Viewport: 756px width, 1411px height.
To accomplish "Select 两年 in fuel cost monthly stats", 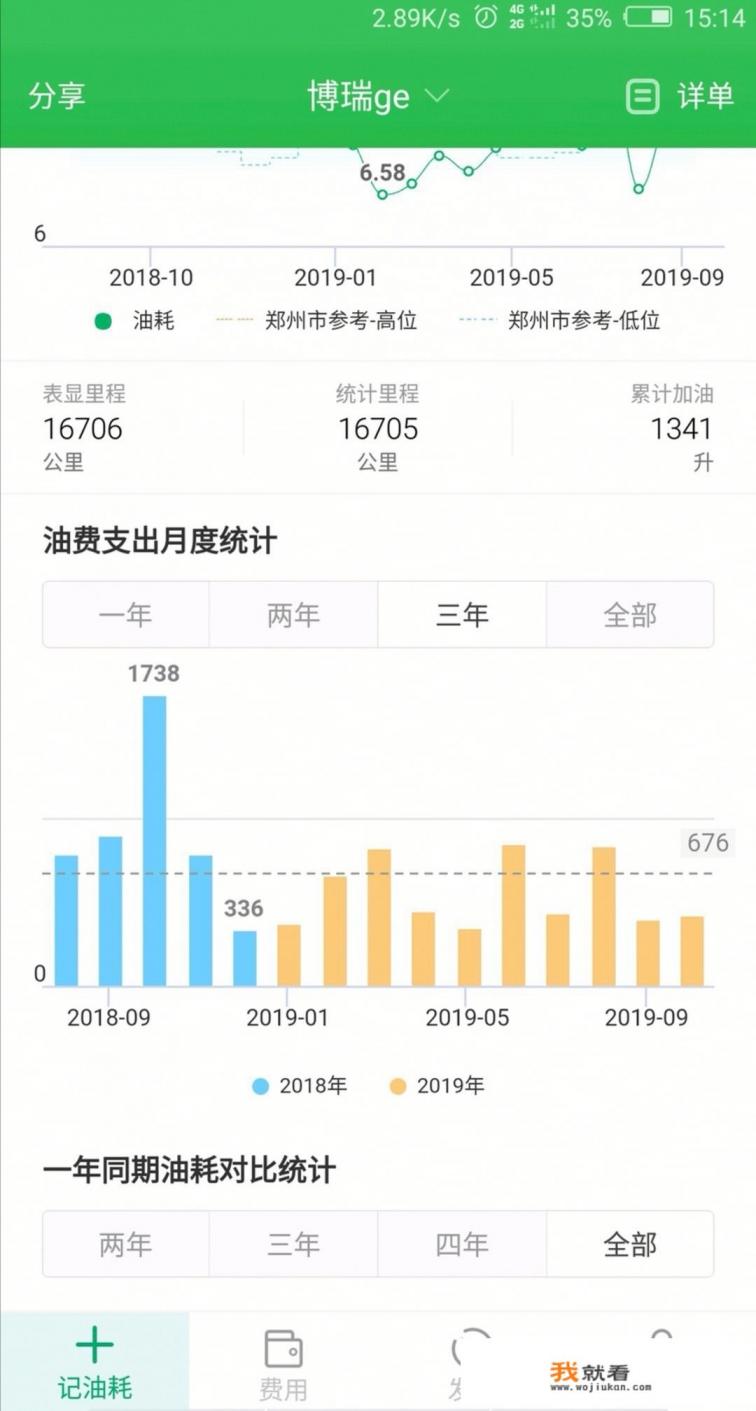I will click(293, 615).
